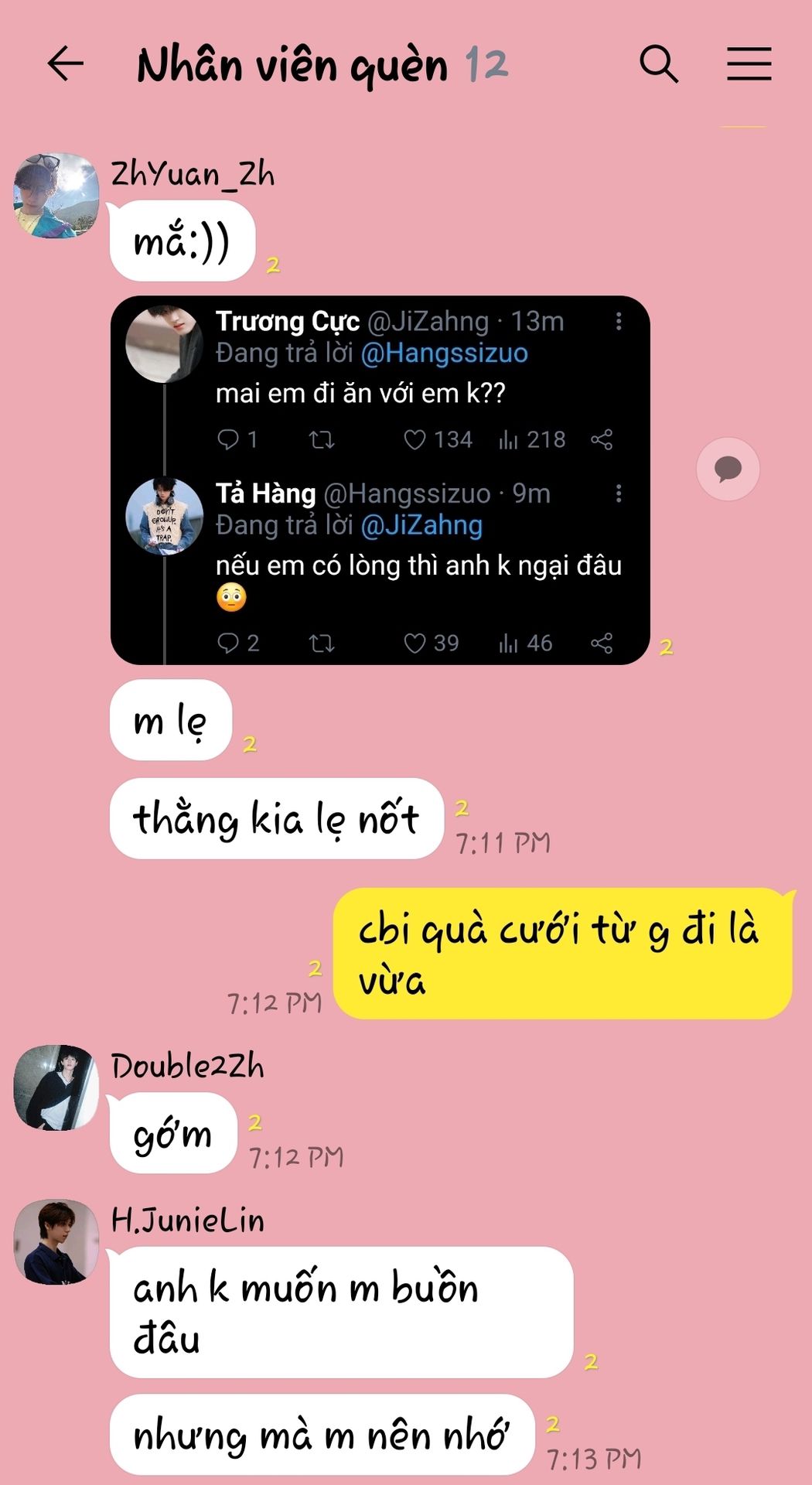812x1485 pixels.
Task: View ZhYuan_Zh's profile picture
Action: 56,195
